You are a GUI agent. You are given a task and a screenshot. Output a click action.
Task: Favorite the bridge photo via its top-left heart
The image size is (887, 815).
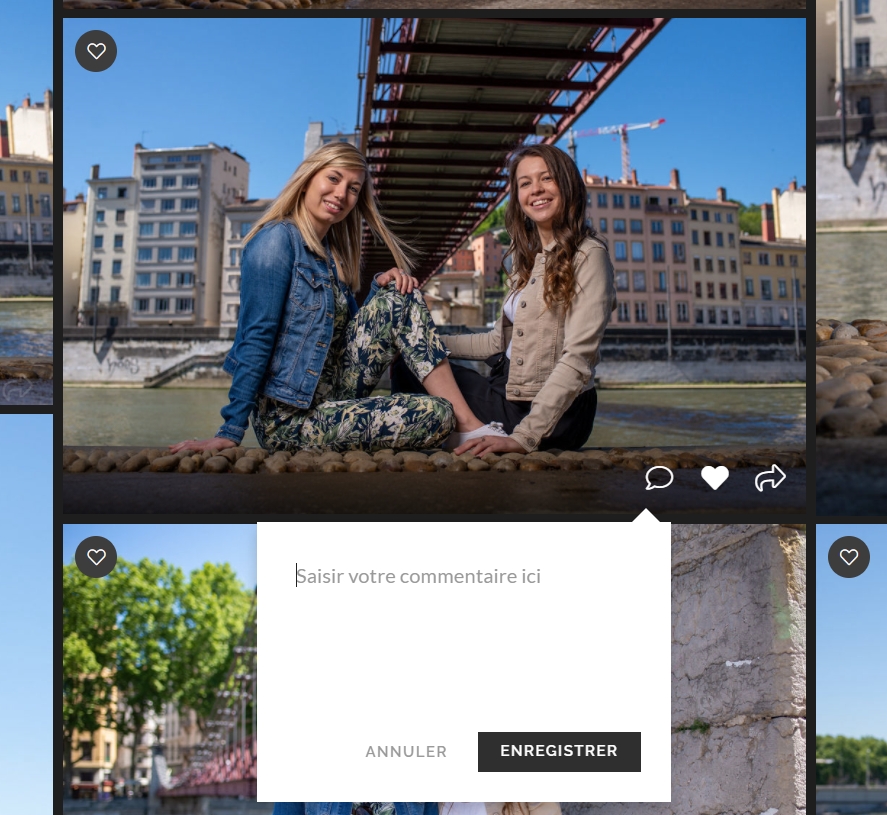(96, 51)
